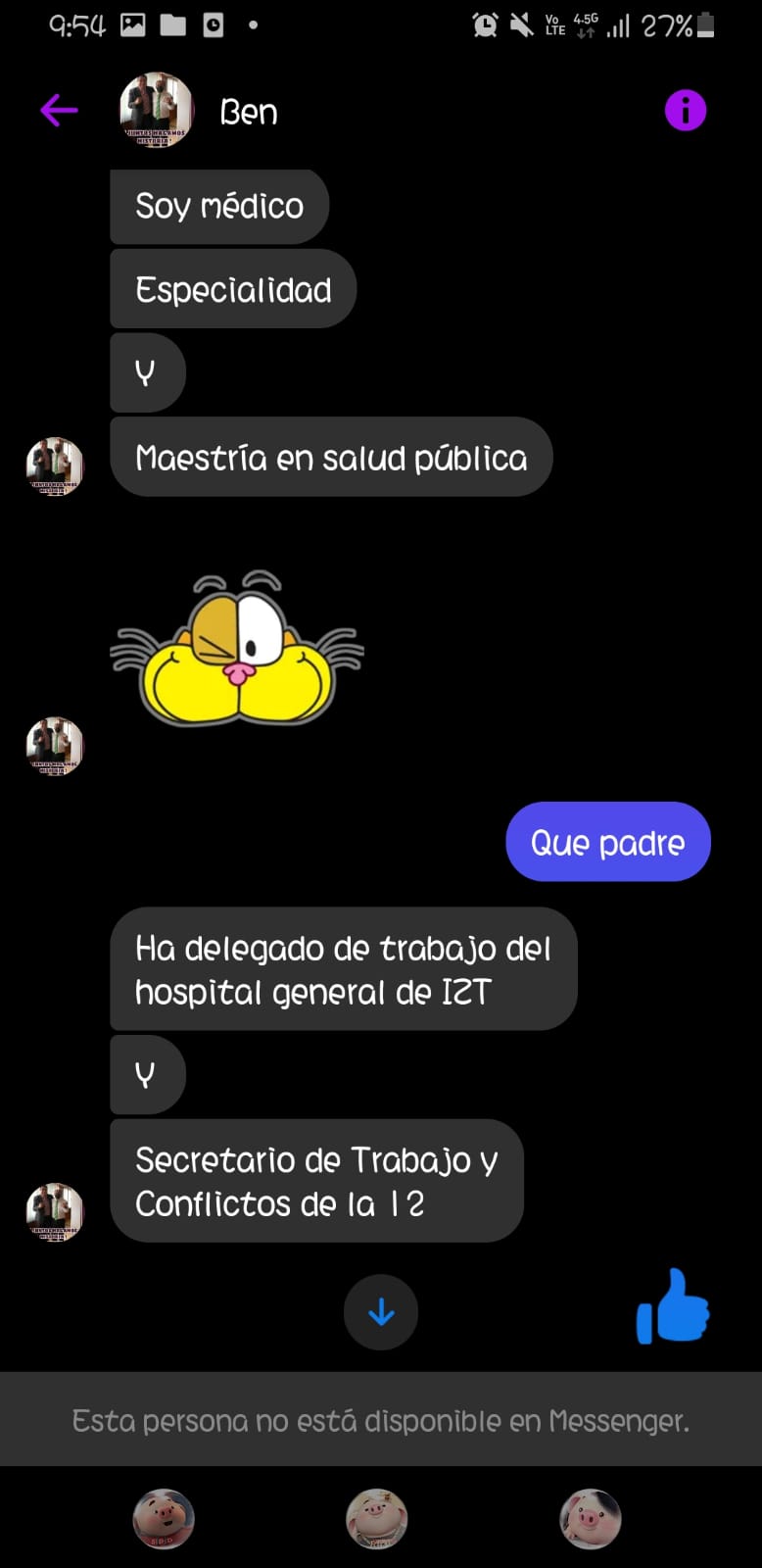Open Ben's profile picture in header
Screen dimensions: 762x1568
click(156, 111)
